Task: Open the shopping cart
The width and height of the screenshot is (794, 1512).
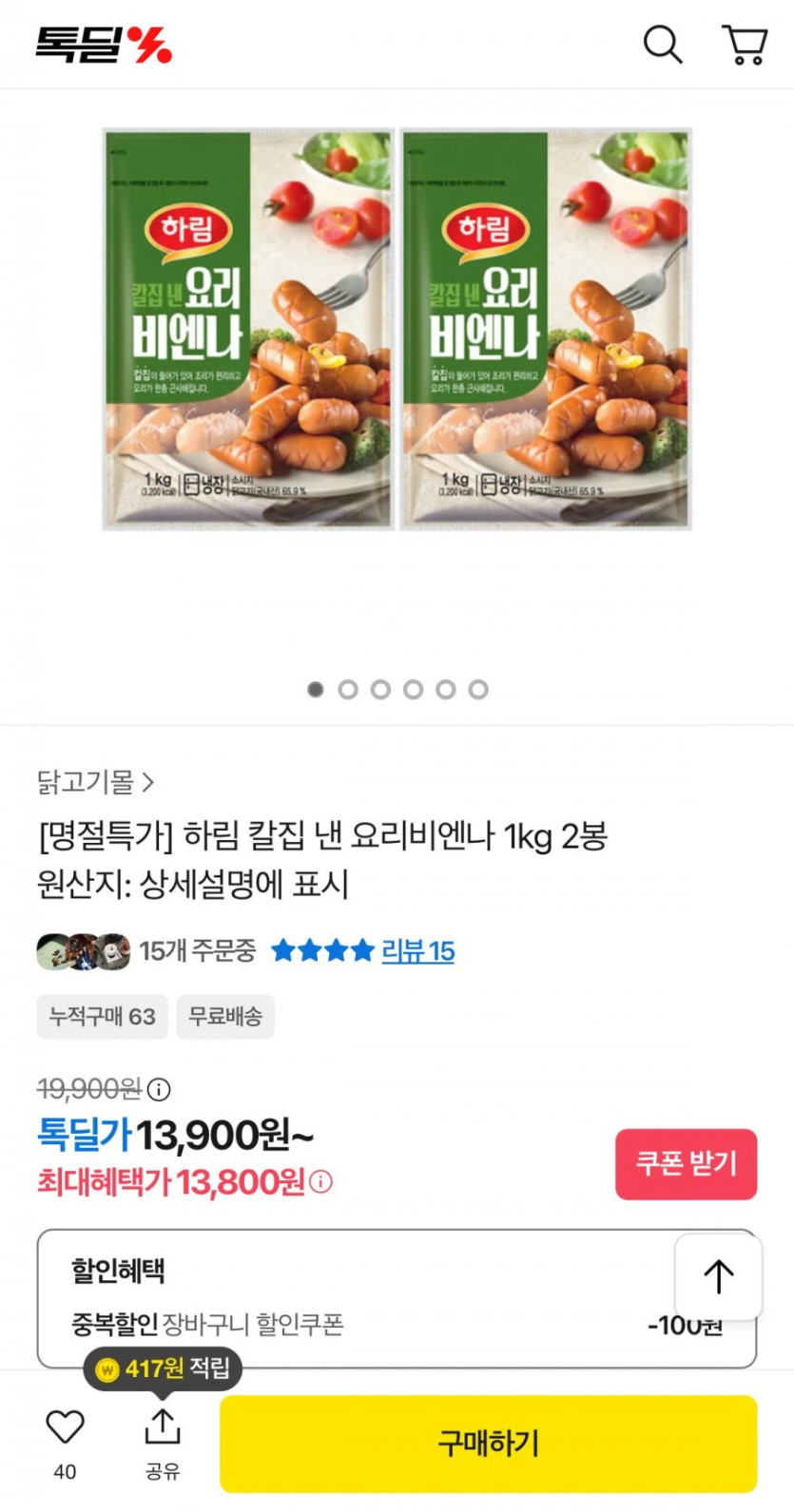Action: coord(745,45)
